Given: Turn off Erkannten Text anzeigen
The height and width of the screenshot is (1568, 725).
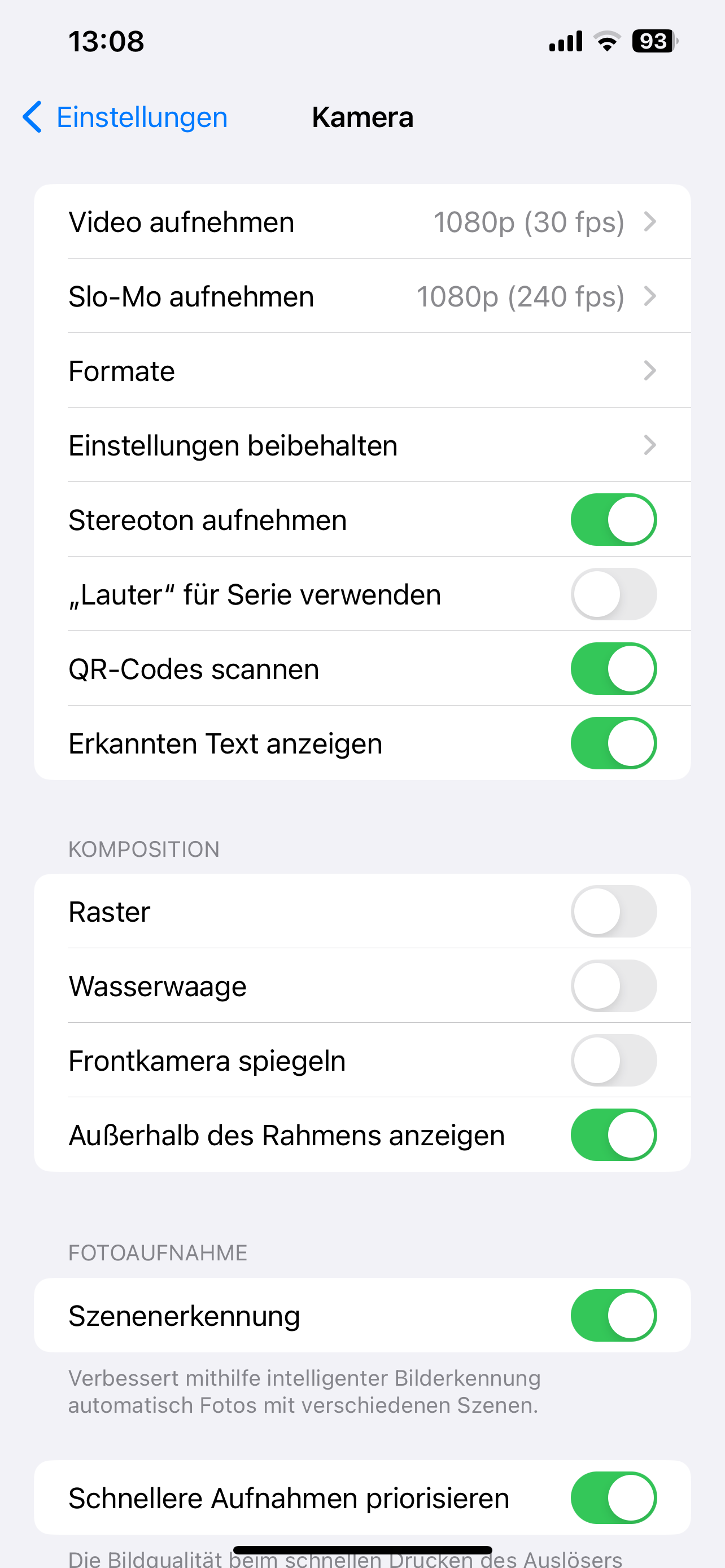Looking at the screenshot, I should point(613,743).
